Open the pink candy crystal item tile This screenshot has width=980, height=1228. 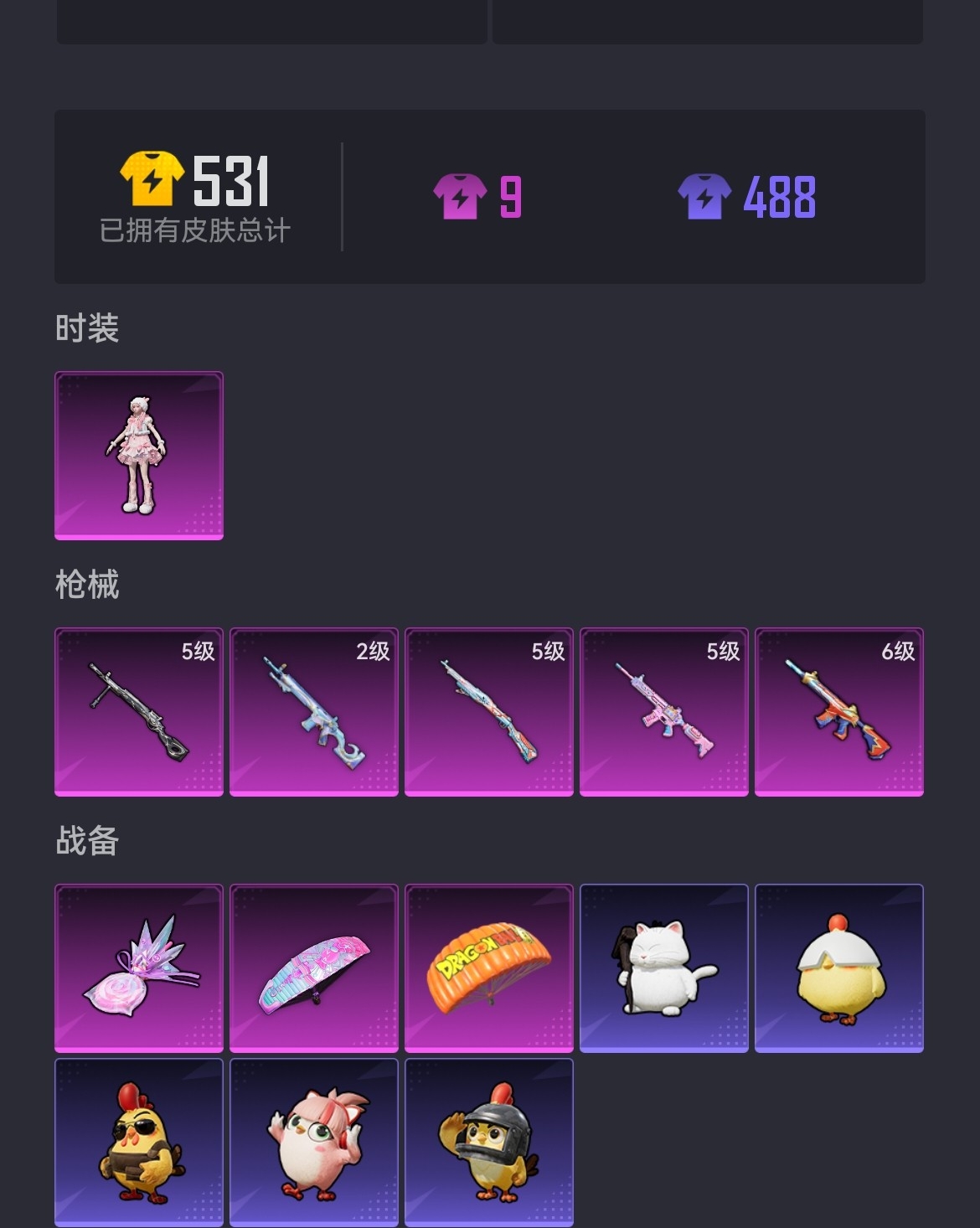point(139,968)
